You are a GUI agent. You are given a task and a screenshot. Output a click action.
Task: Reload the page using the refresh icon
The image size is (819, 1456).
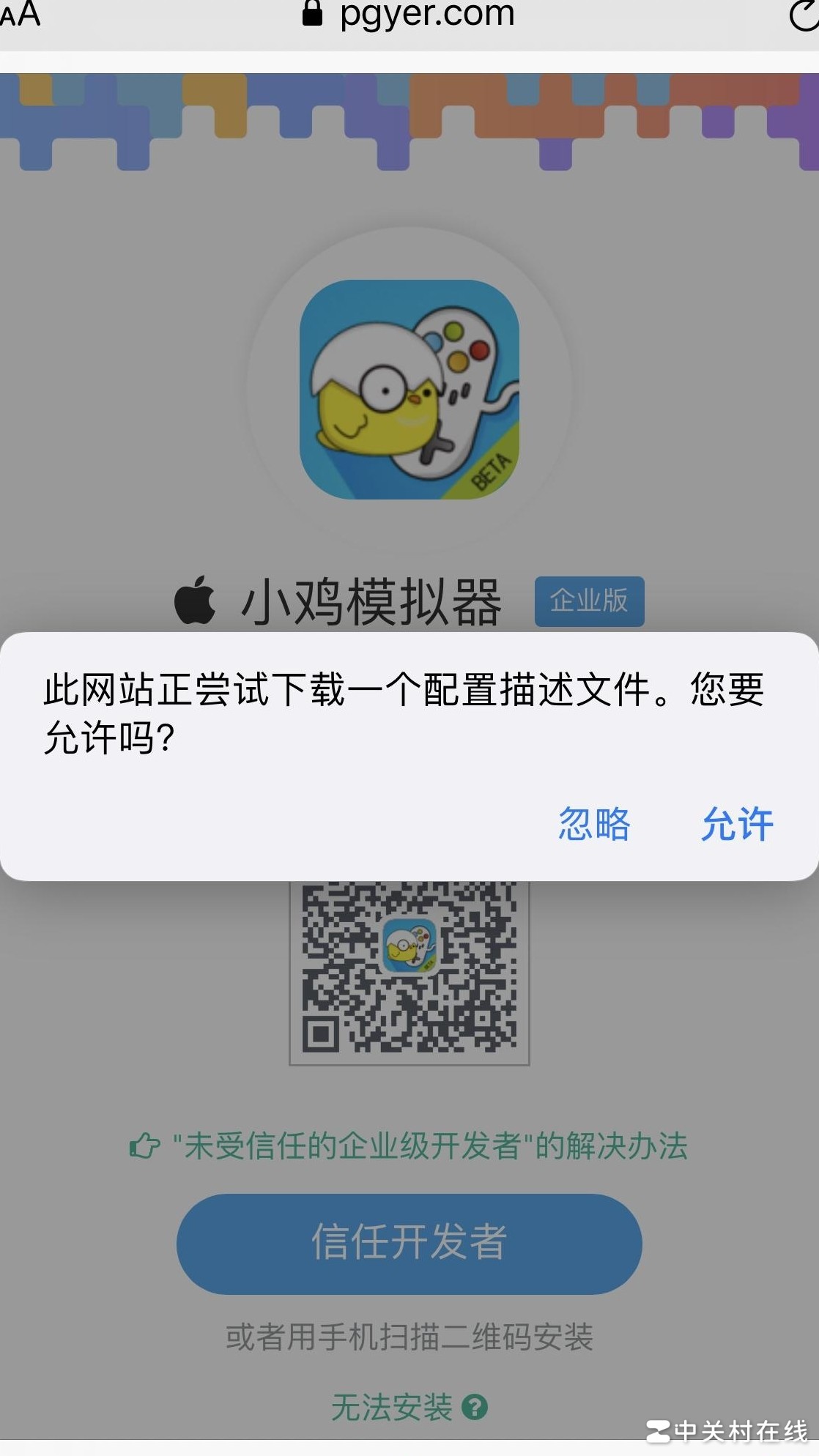[802, 16]
